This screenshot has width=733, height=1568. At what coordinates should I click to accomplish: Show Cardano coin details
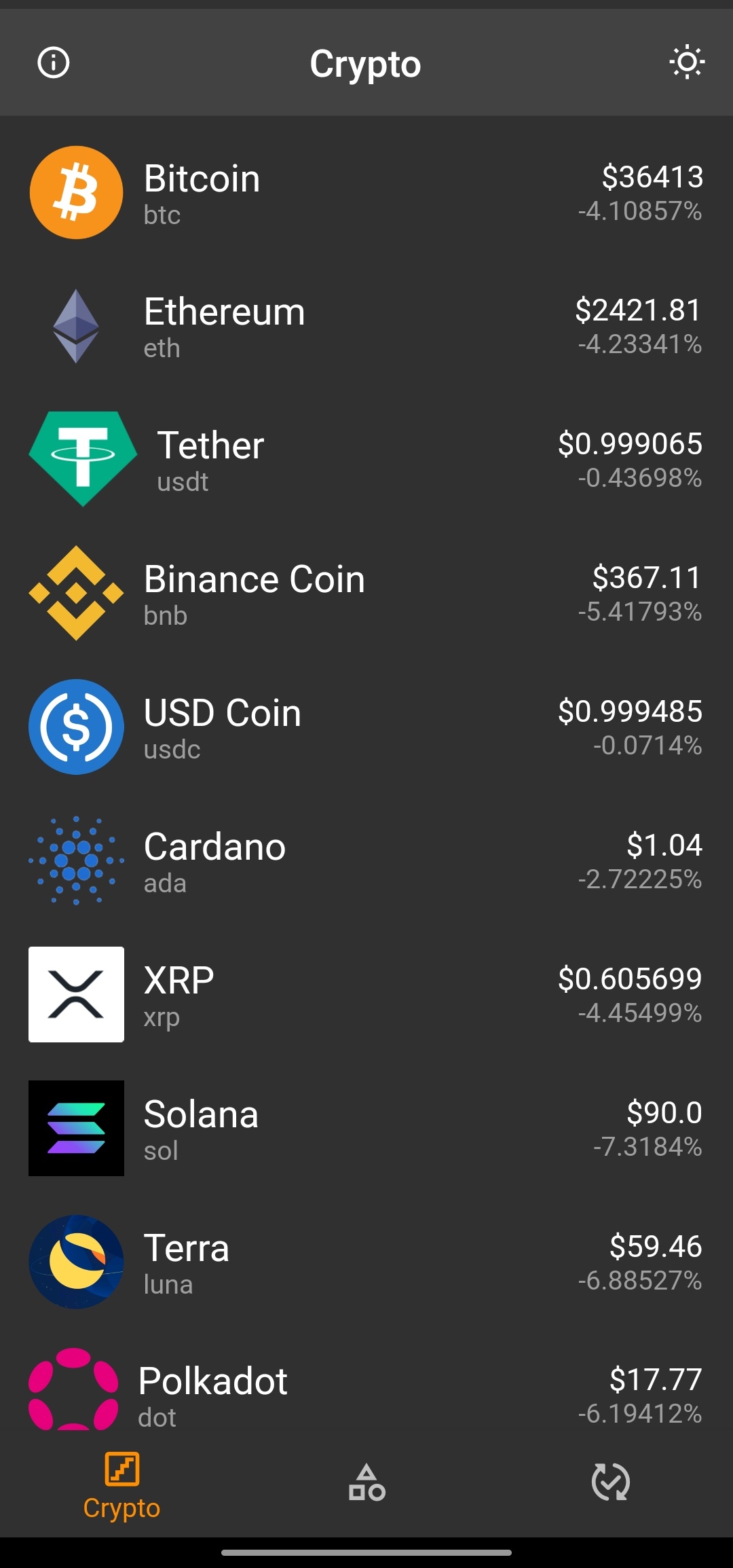366,861
